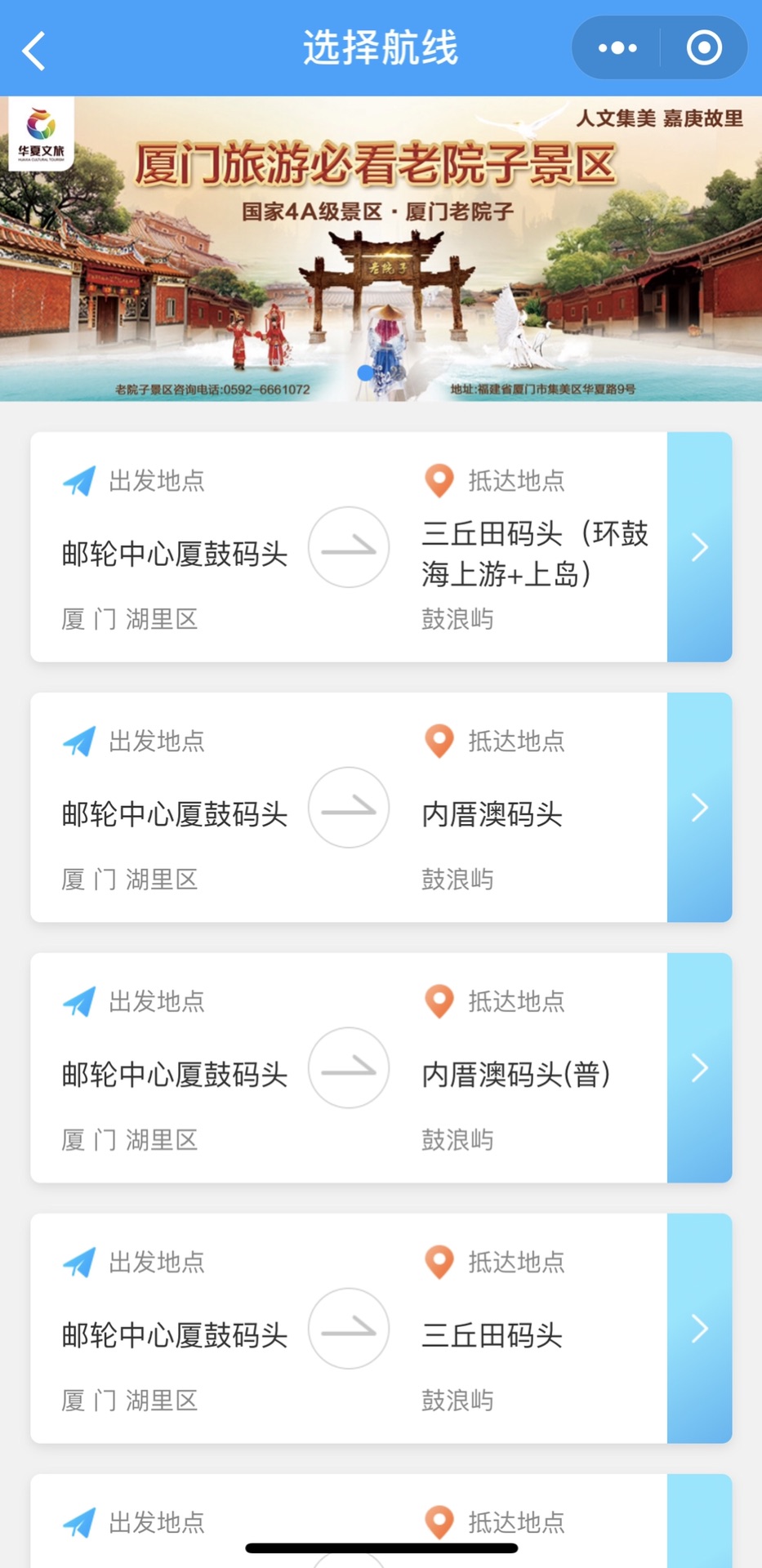Pick the route to 内厝澳码头(普)
Viewport: 762px width, 1568px height.
pos(381,1068)
